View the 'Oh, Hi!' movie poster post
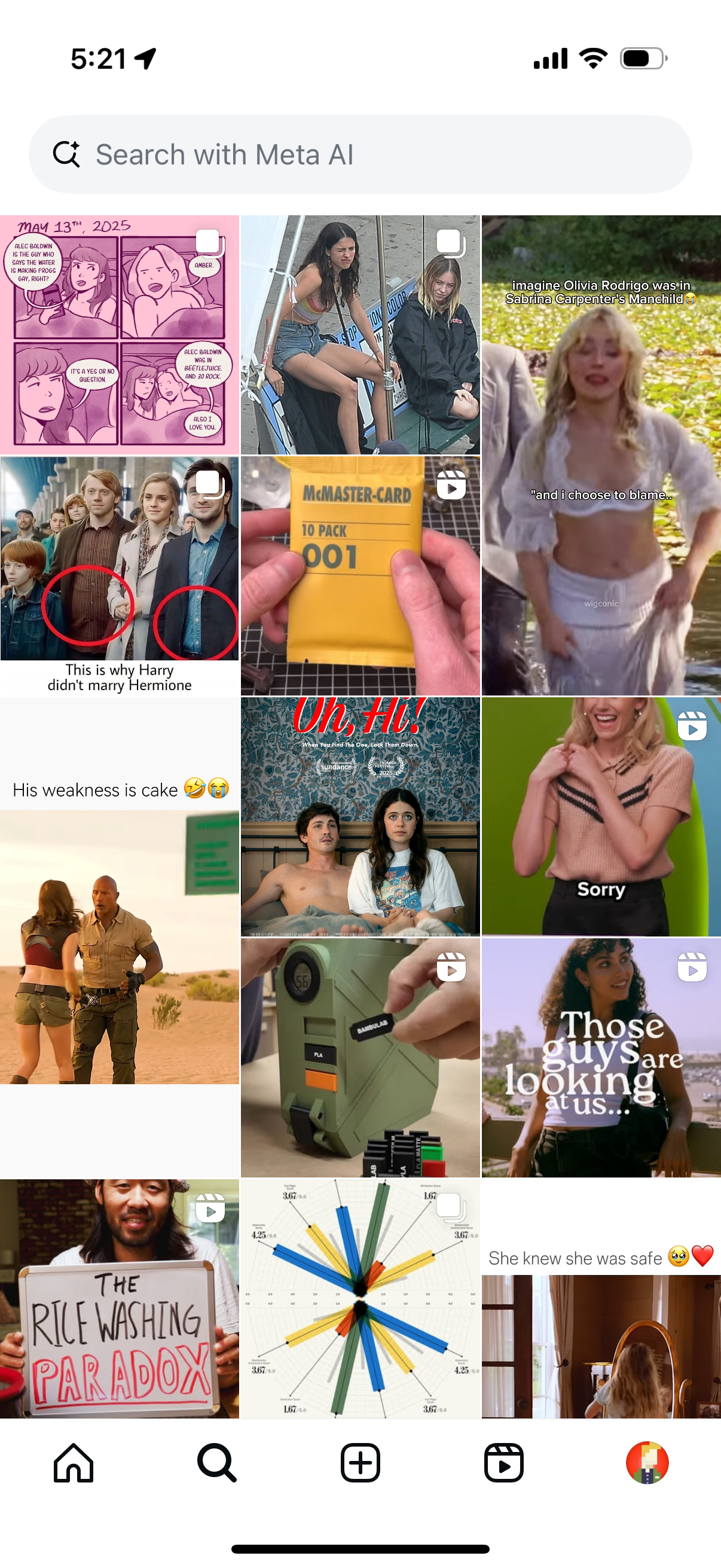Viewport: 721px width, 1568px height. click(x=360, y=817)
